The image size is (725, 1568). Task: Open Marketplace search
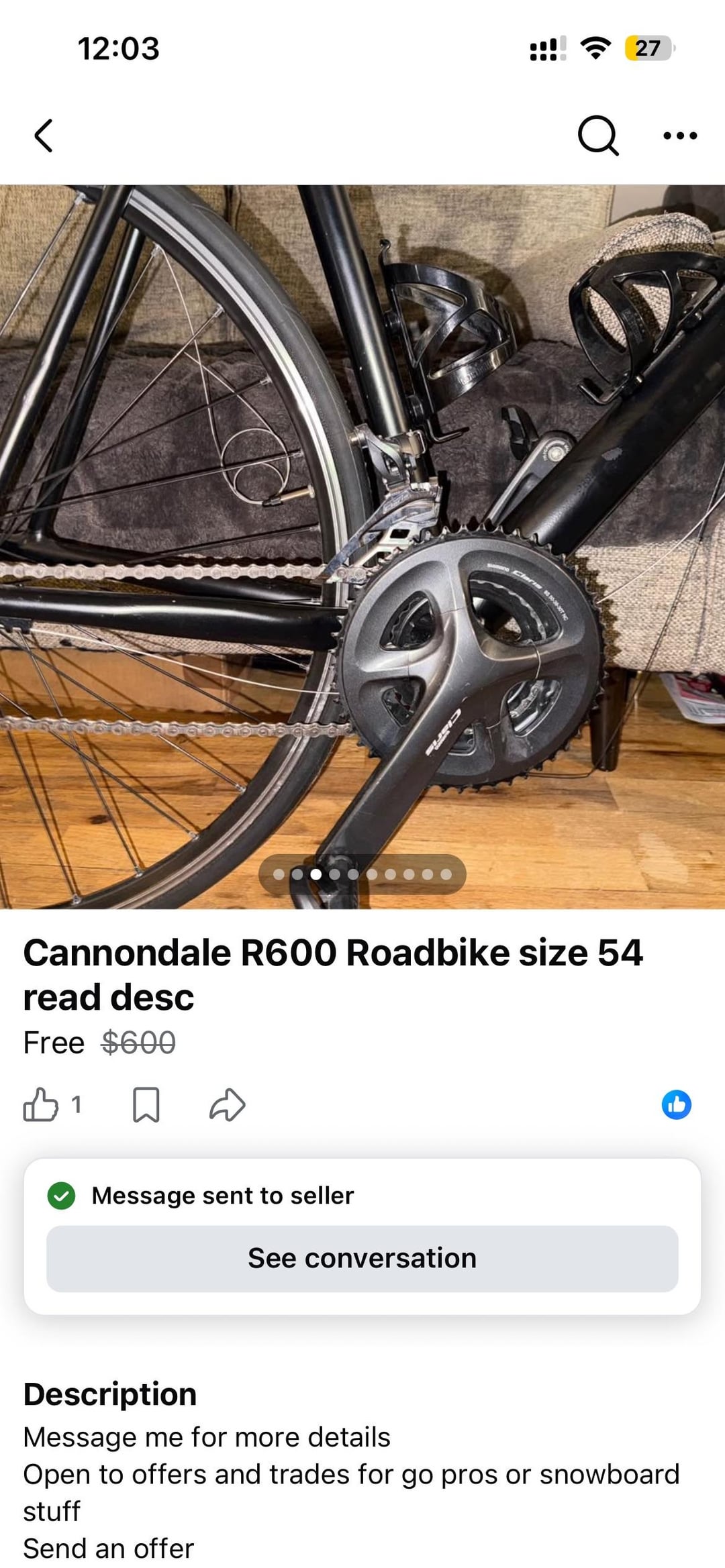pyautogui.click(x=597, y=136)
